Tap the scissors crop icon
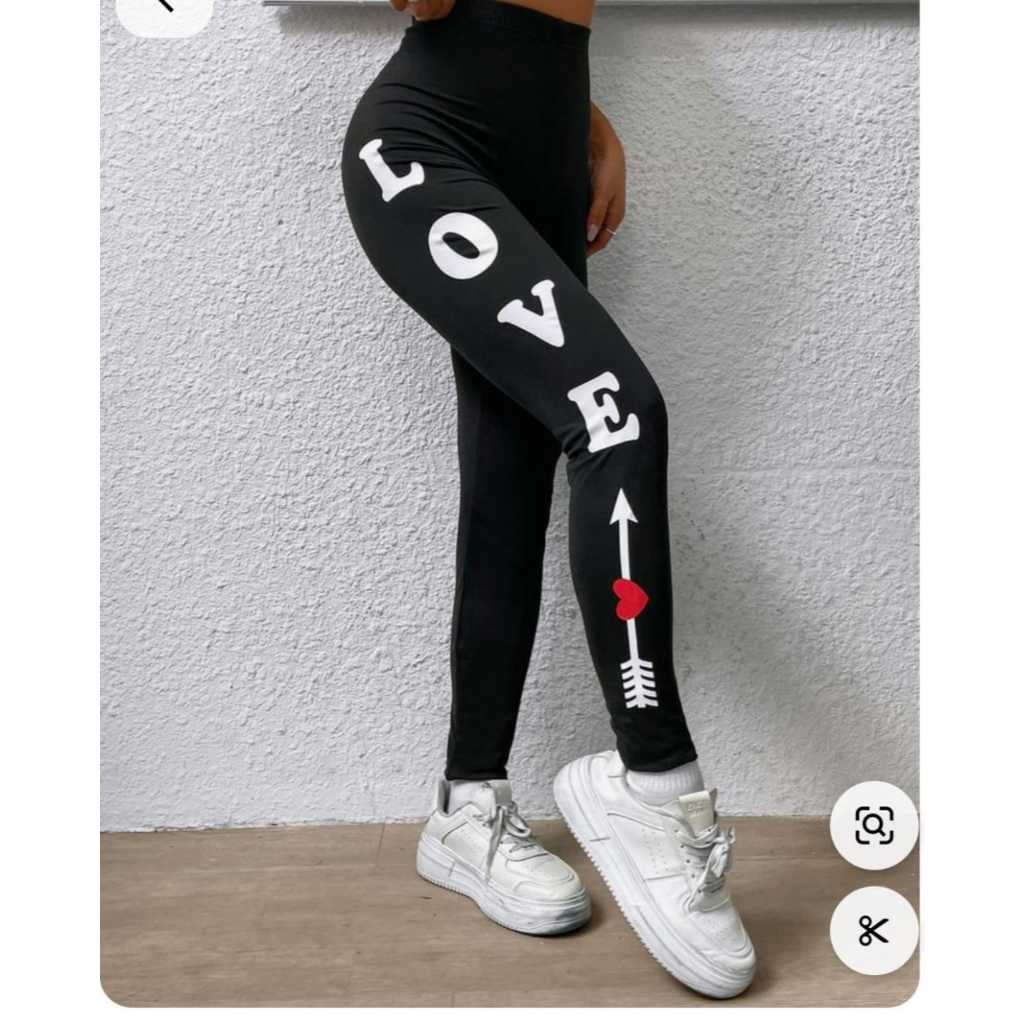The height and width of the screenshot is (1024, 1024). [x=873, y=930]
